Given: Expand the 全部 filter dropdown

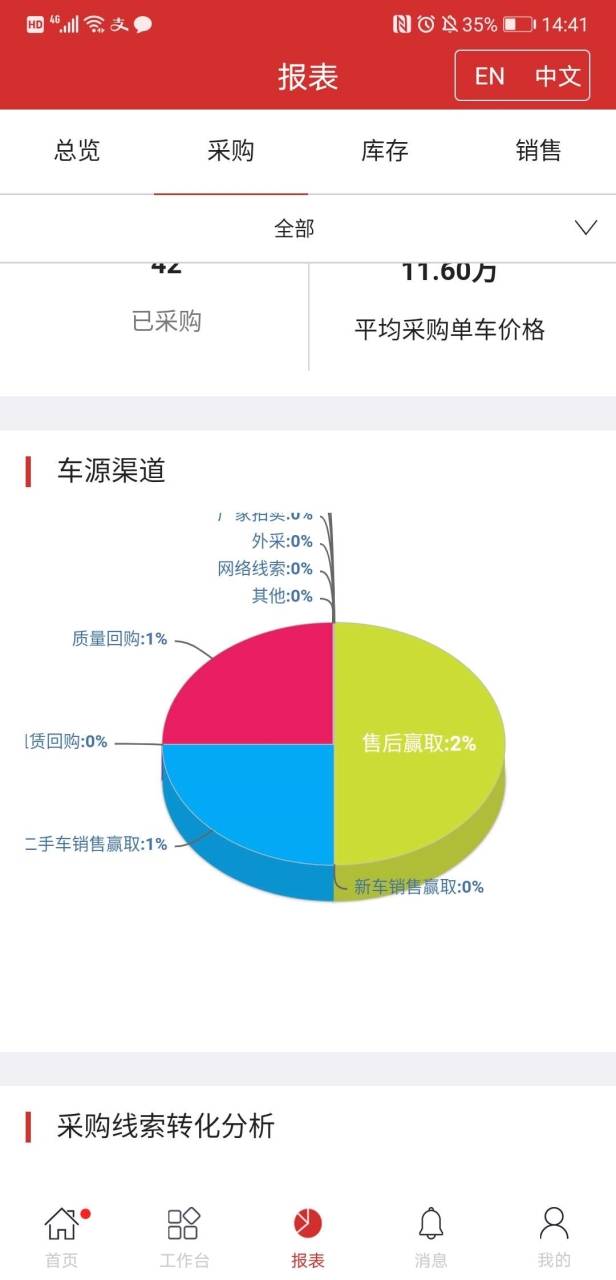Looking at the screenshot, I should (x=308, y=228).
